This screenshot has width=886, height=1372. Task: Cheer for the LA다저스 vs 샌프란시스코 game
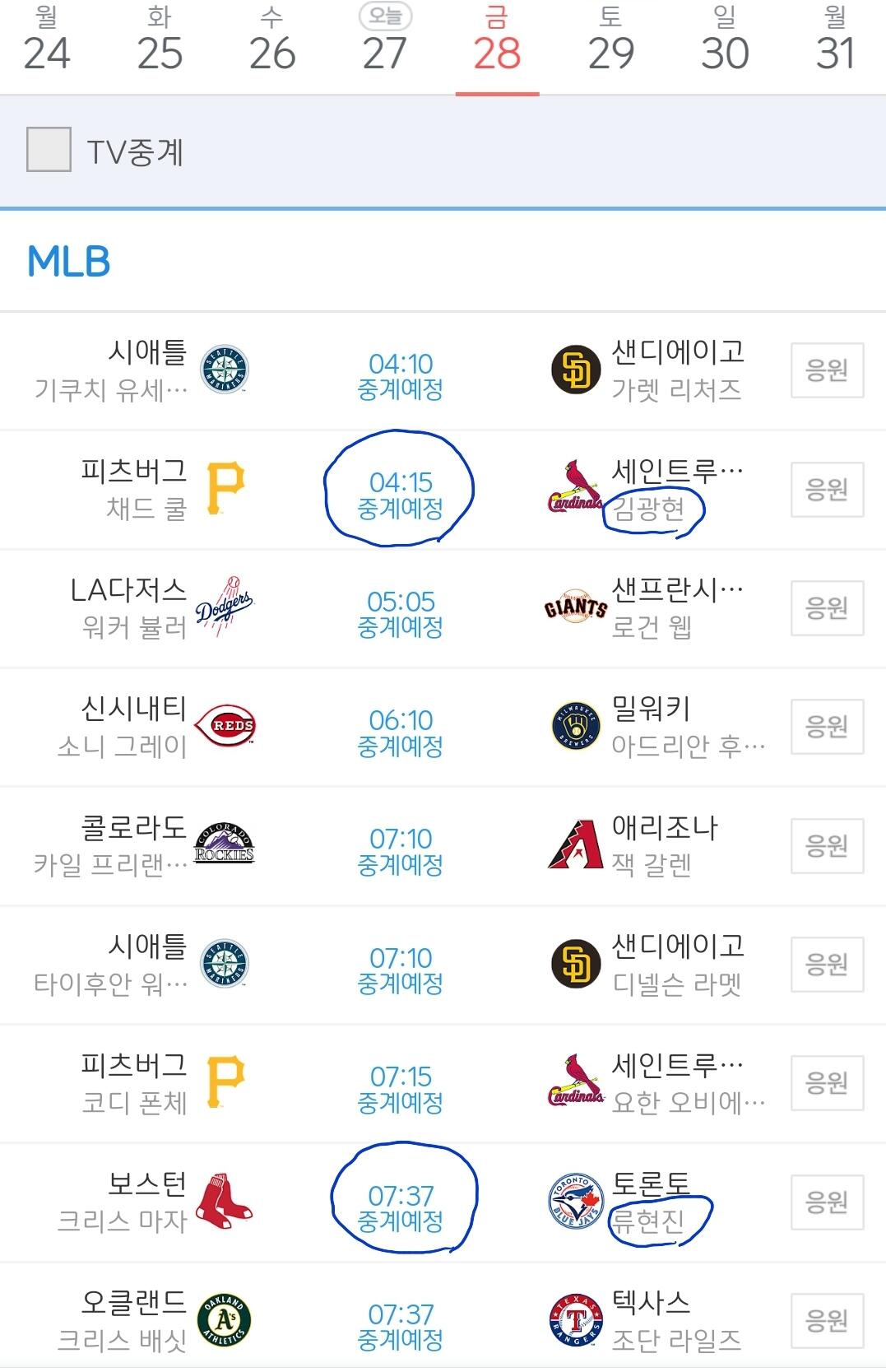click(827, 608)
